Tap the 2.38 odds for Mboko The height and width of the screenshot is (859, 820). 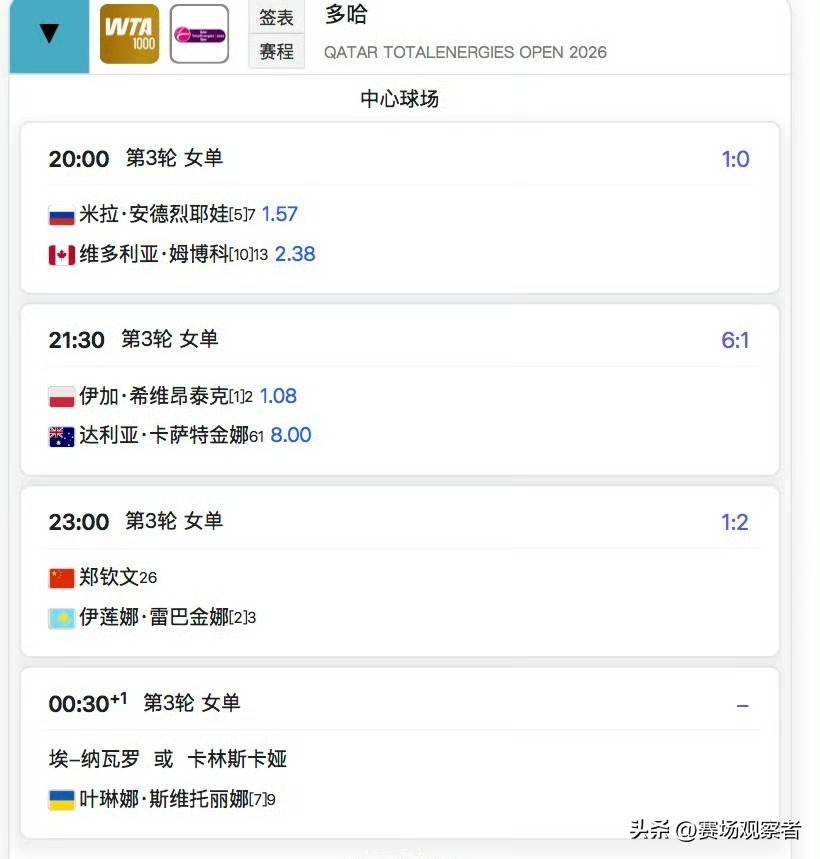coord(295,254)
